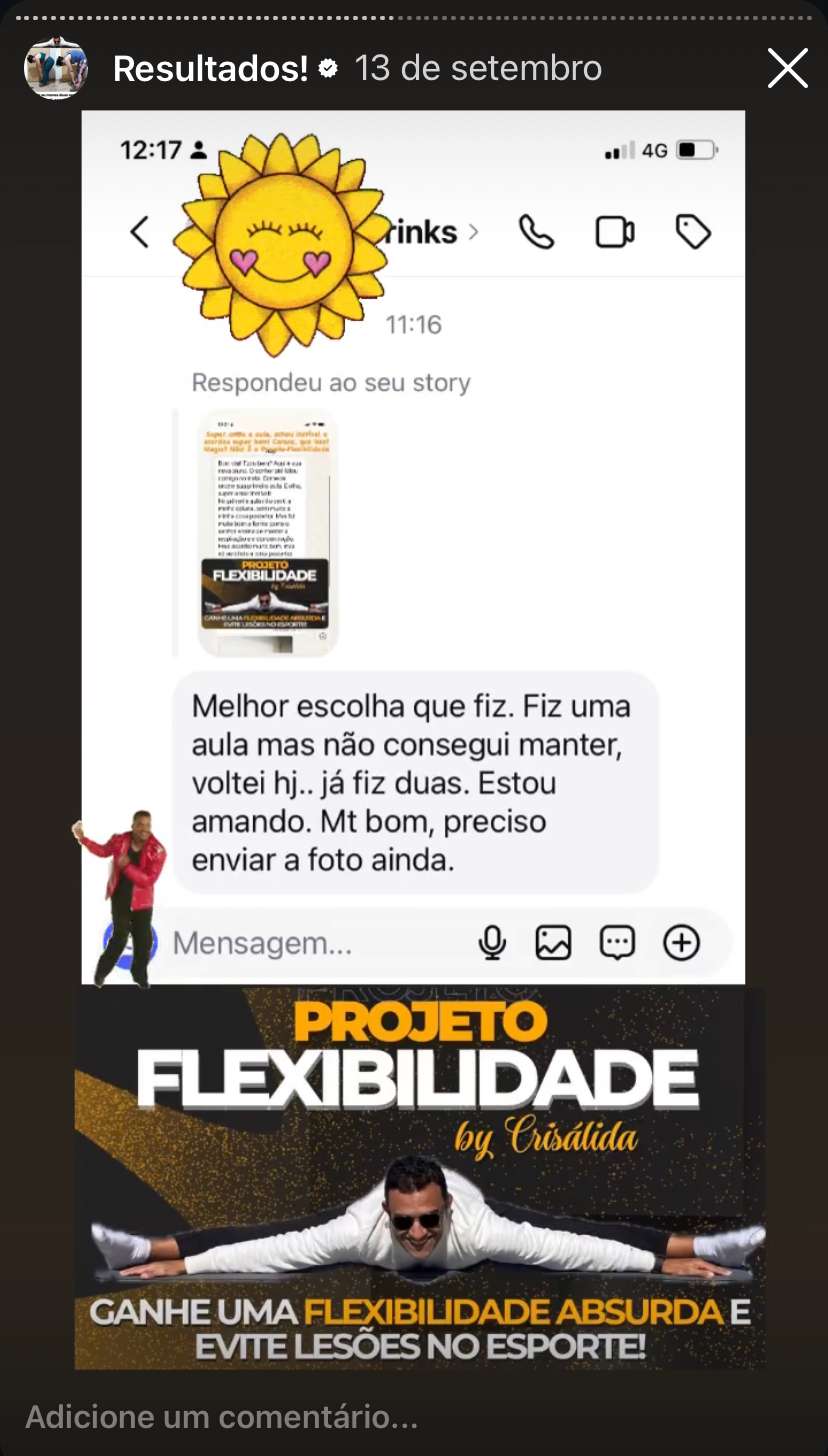
Task: Tap the Adicione um comentário field
Action: tap(222, 1416)
